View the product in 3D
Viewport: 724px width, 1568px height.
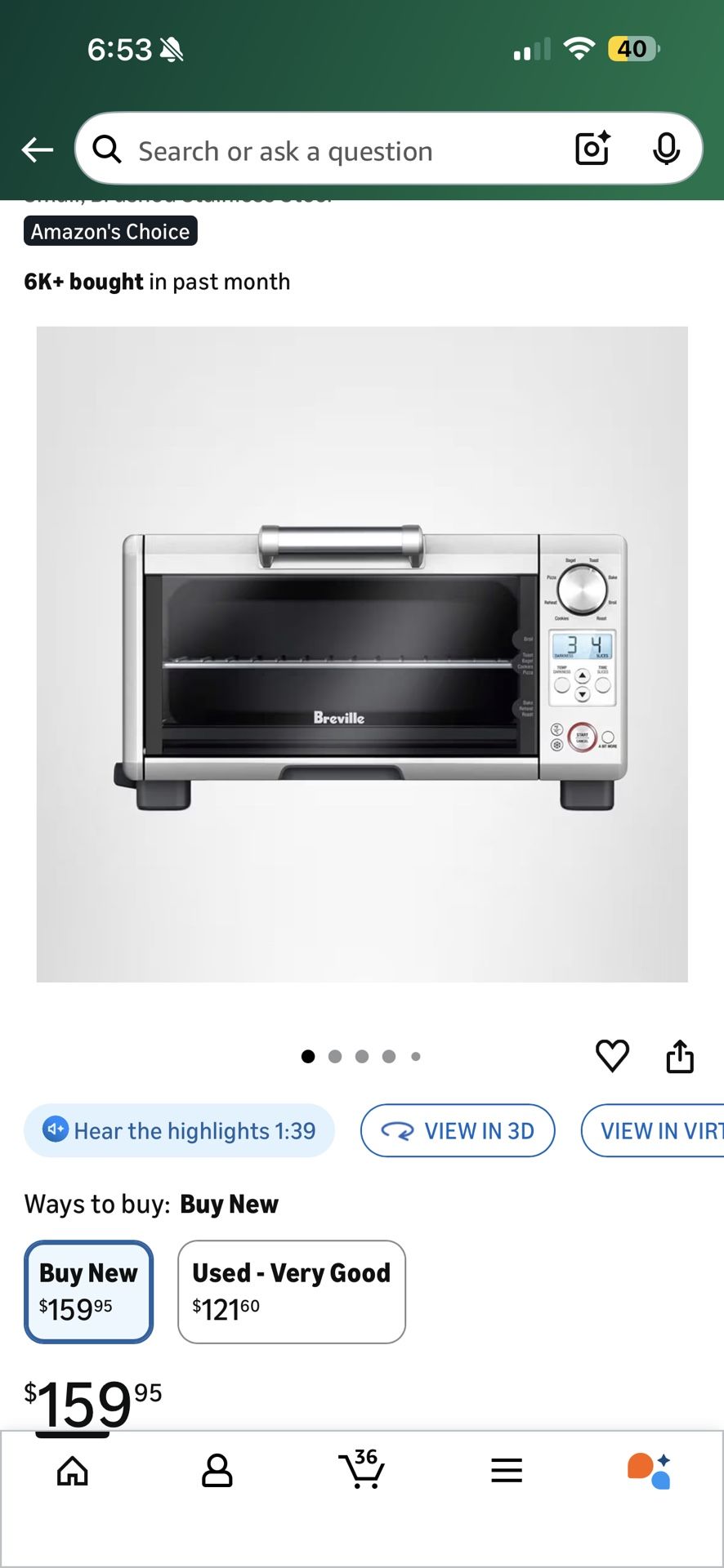[x=458, y=1130]
